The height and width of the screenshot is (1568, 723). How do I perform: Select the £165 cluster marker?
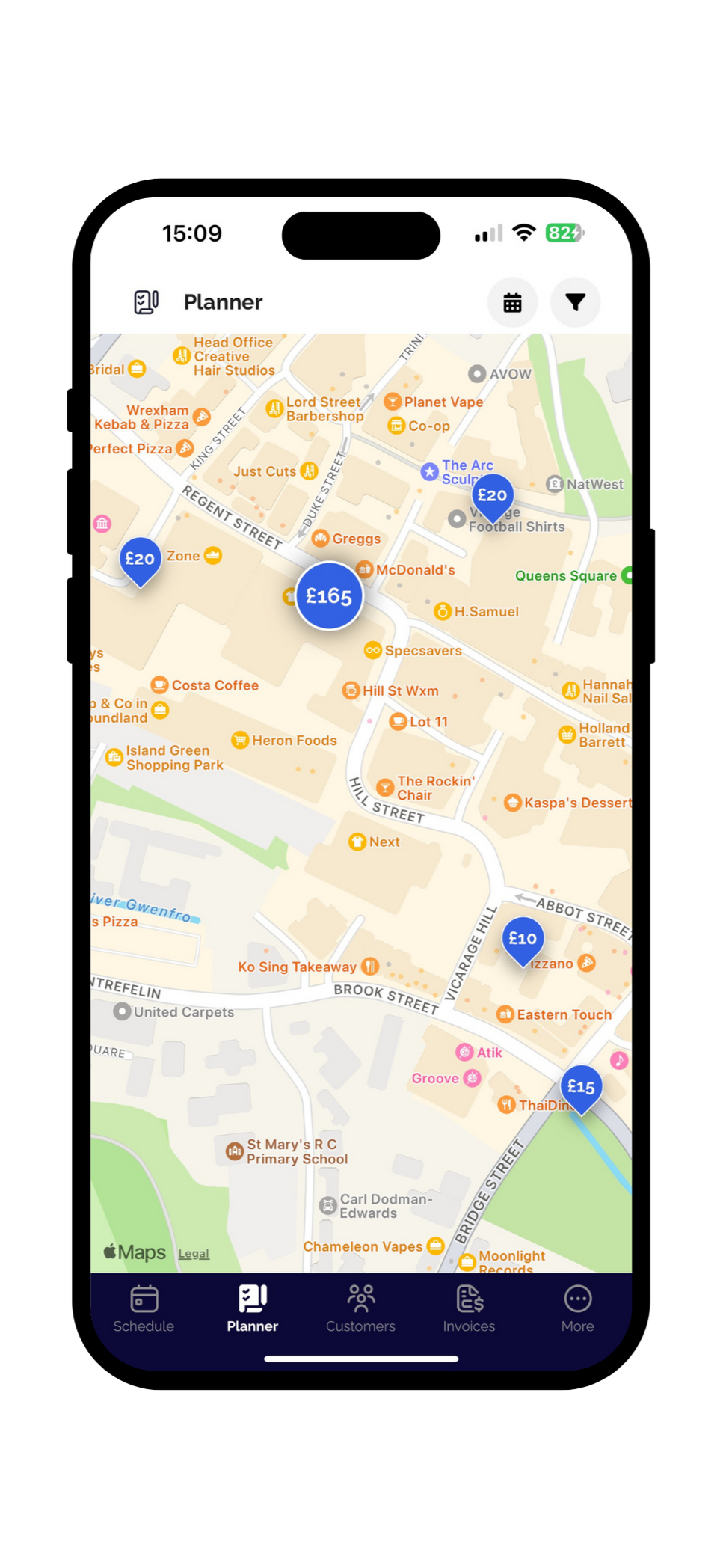point(329,595)
